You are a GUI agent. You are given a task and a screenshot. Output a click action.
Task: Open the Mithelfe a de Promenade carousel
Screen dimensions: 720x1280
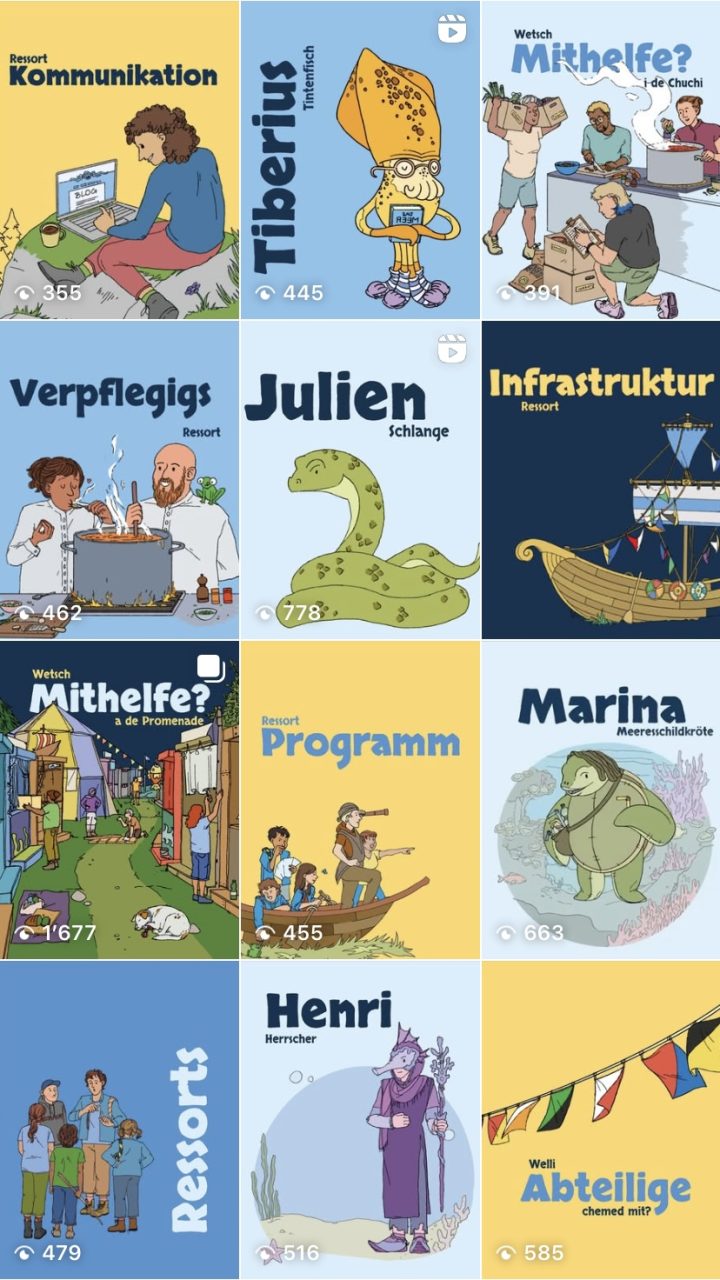[x=119, y=800]
